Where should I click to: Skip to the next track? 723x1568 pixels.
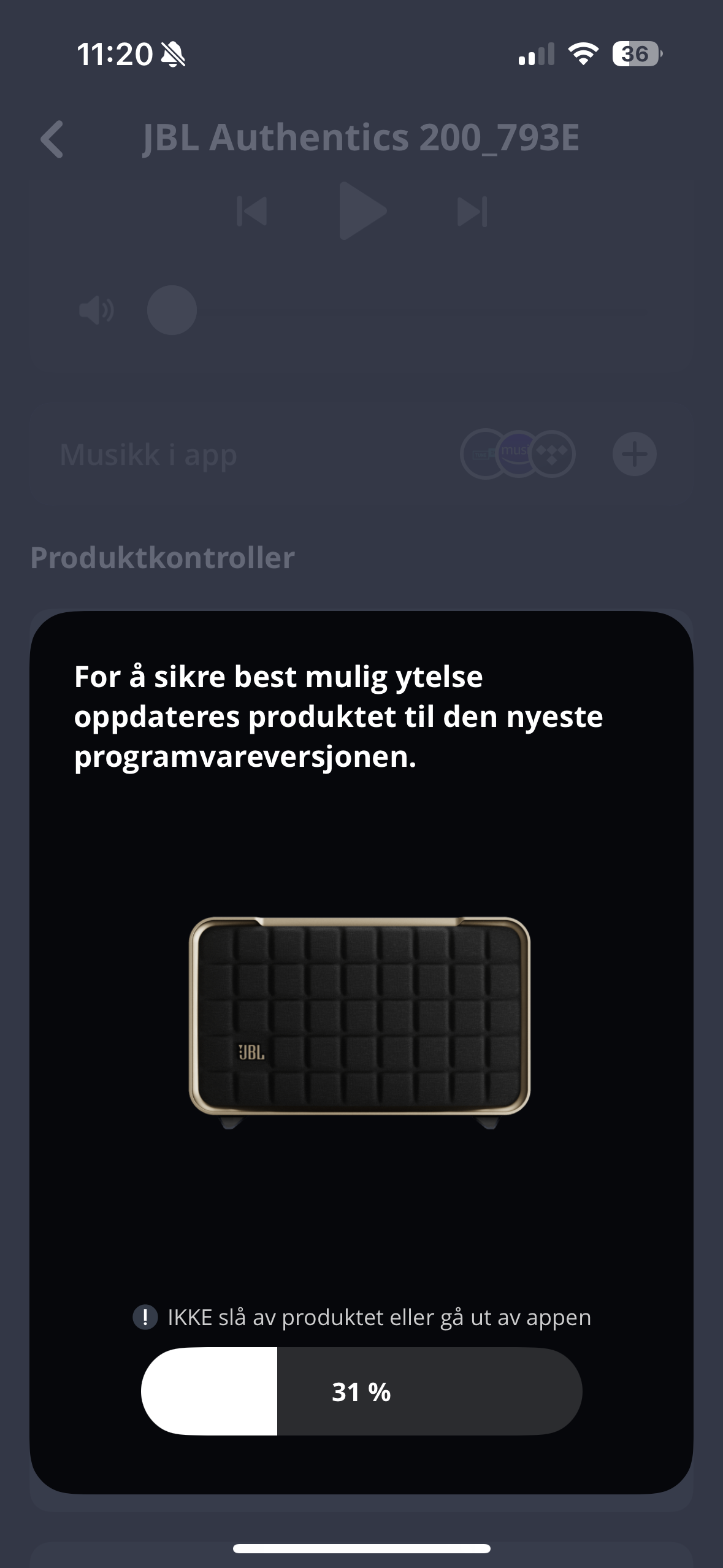[x=472, y=212]
